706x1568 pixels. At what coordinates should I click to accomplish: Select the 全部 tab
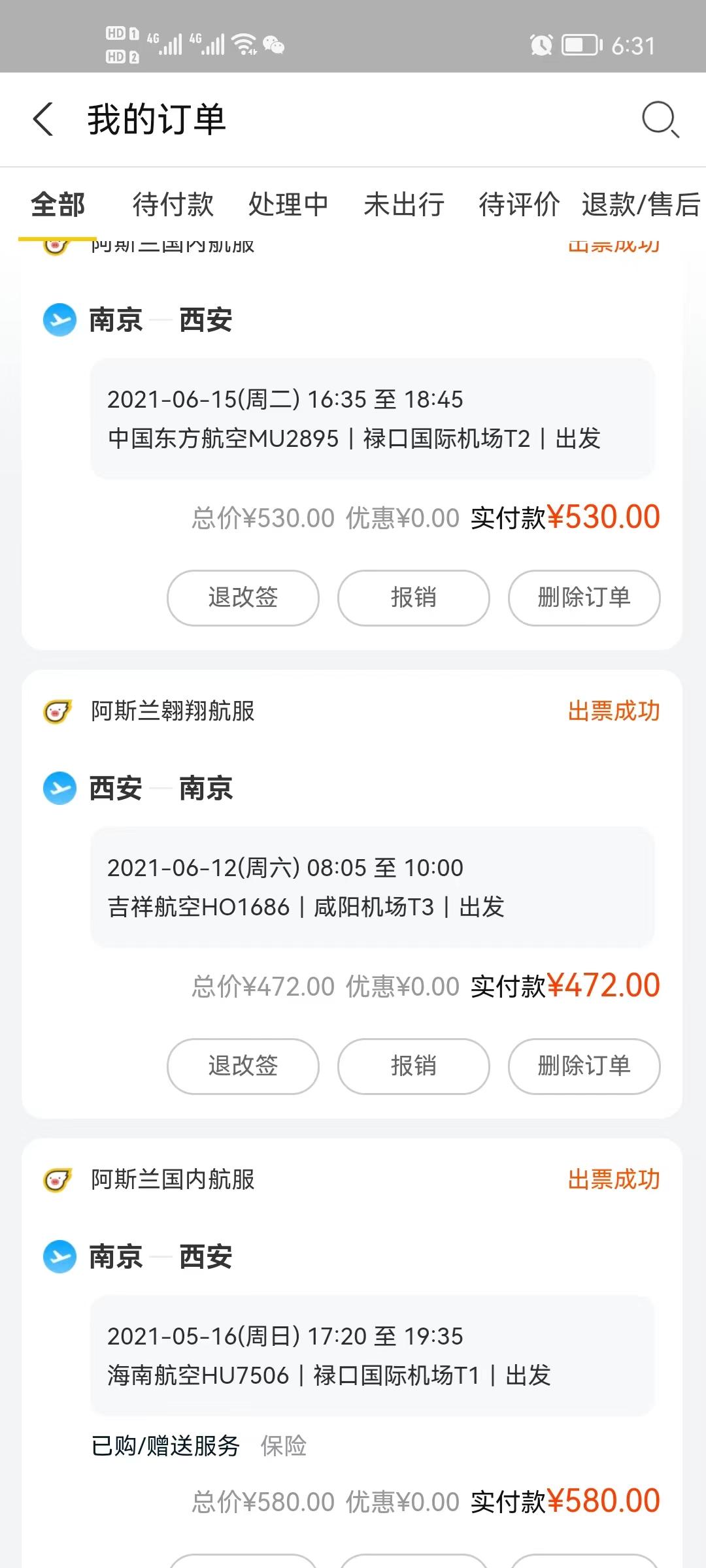pos(58,204)
